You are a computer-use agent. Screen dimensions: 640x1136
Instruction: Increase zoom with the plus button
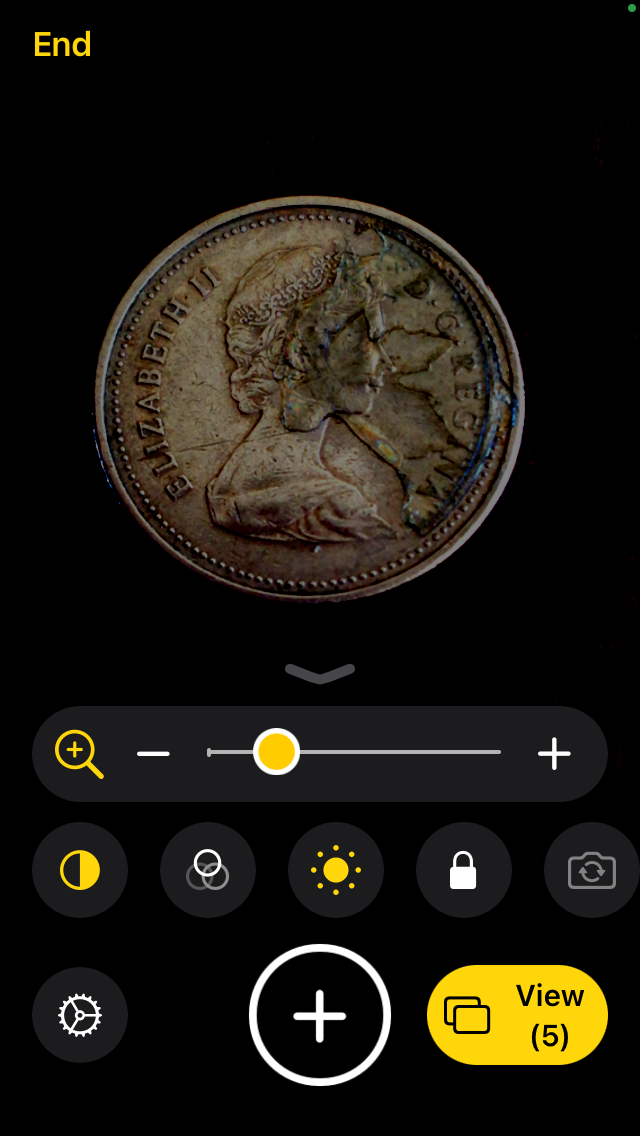[554, 753]
